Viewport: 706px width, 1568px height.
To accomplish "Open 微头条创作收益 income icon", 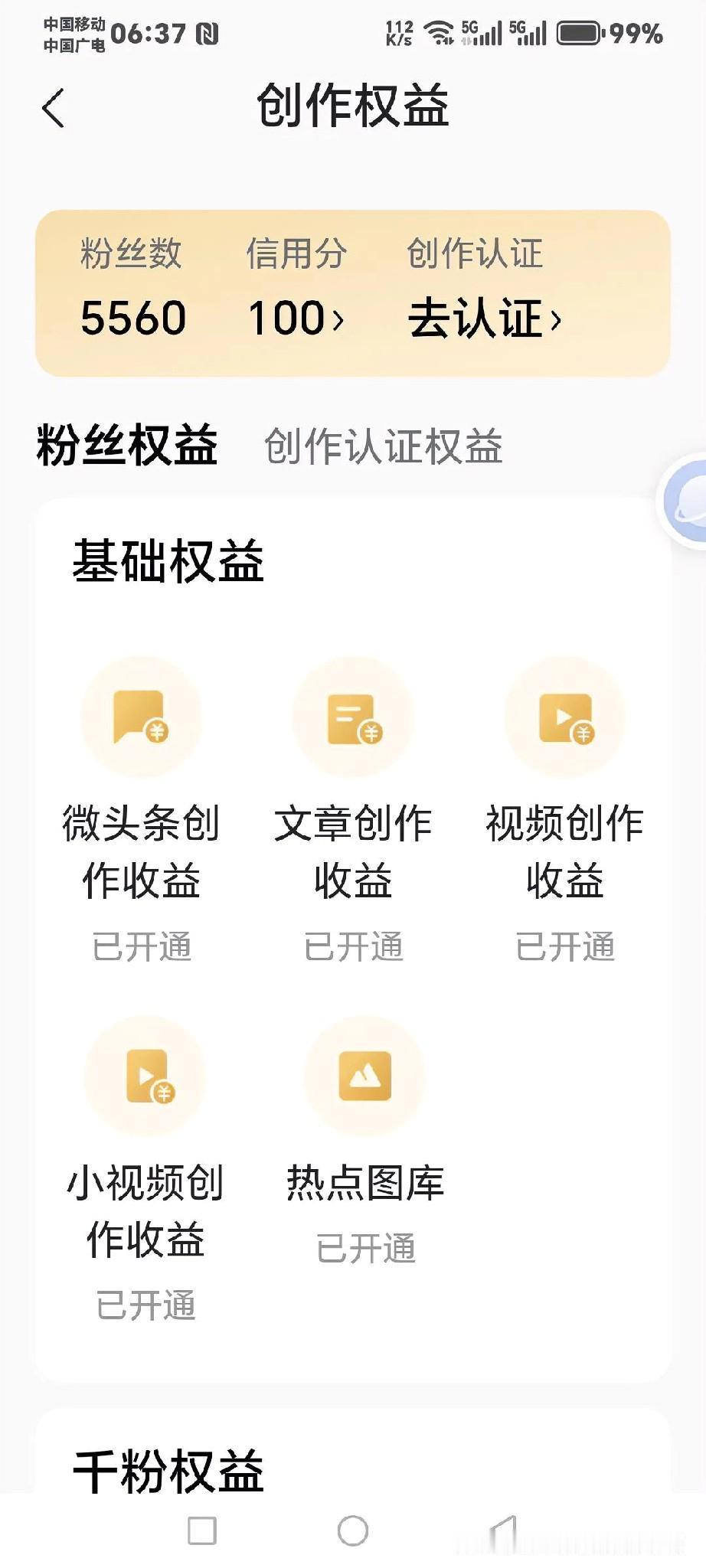I will [142, 716].
